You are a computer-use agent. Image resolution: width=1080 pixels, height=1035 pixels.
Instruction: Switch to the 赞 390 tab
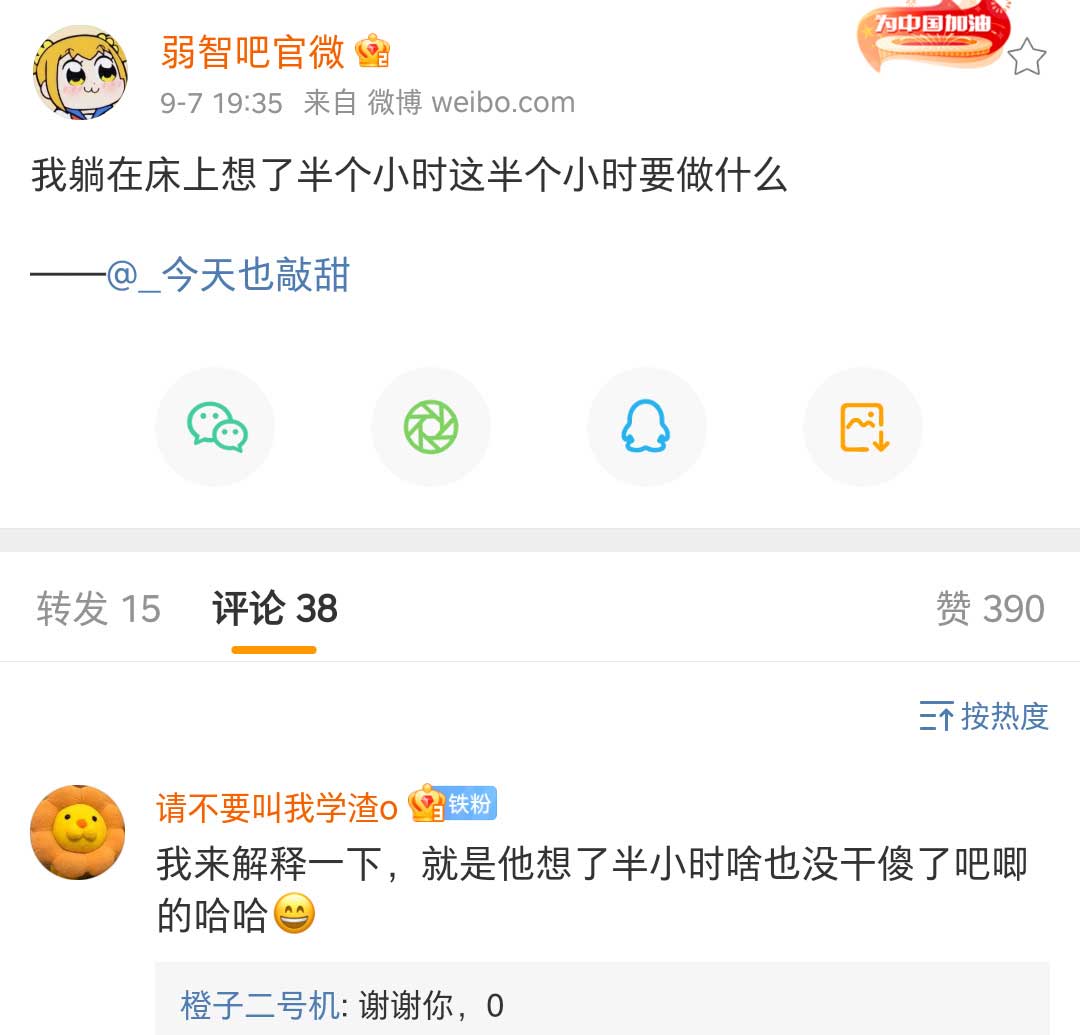click(x=990, y=608)
